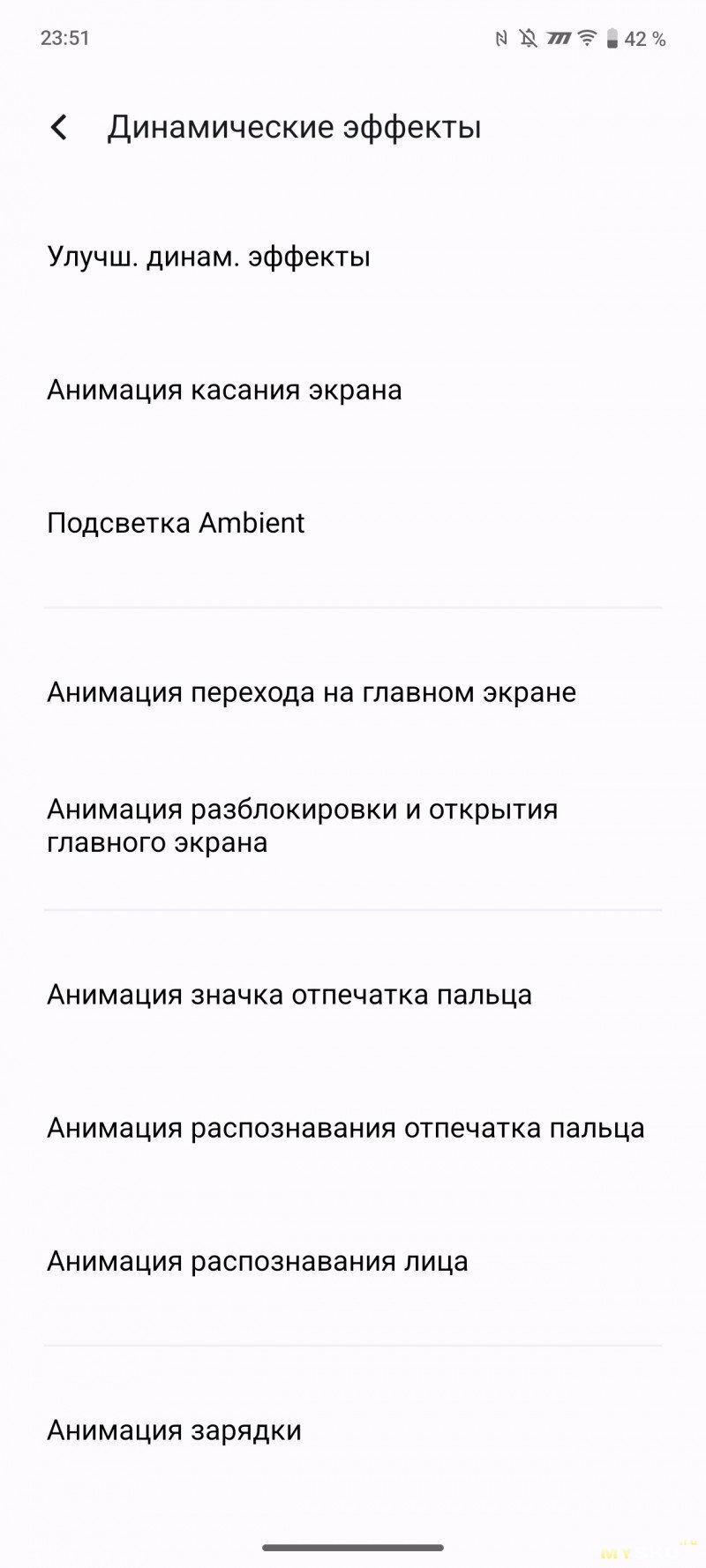The image size is (706, 1568).
Task: Open Улучш. динам. эффекты settings
Action: click(x=353, y=258)
